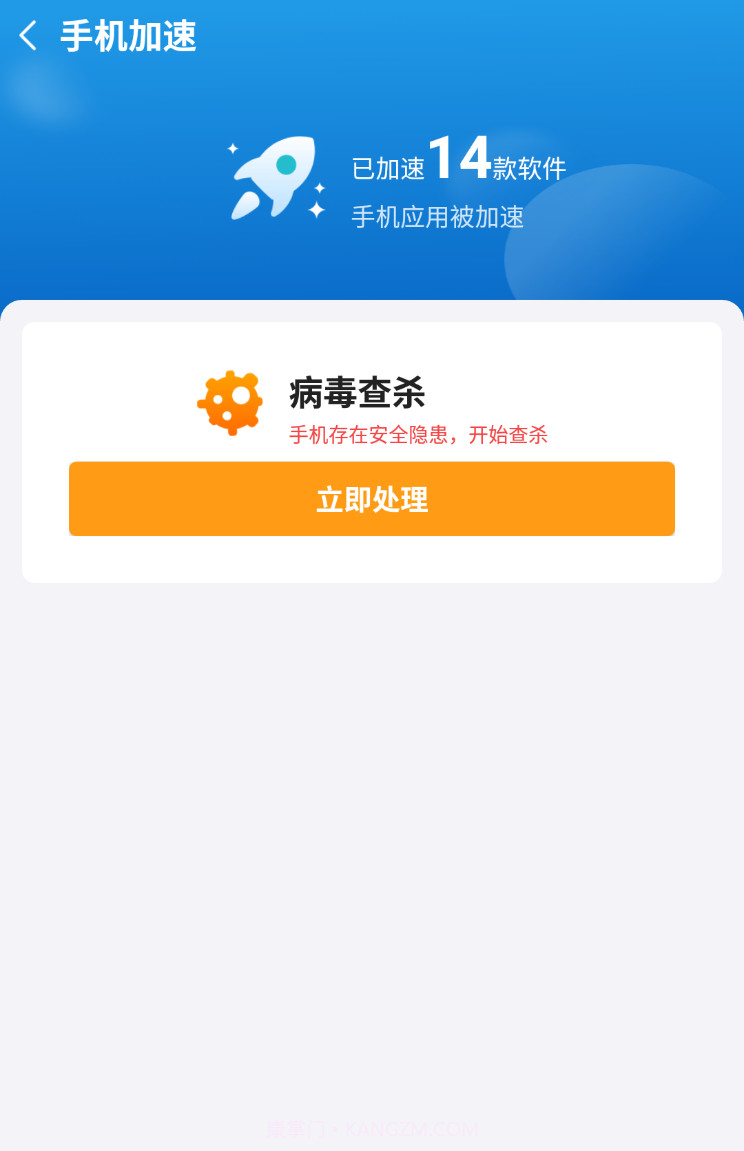Image resolution: width=744 pixels, height=1151 pixels.
Task: Click the watermark text at the bottom
Action: tap(372, 1127)
